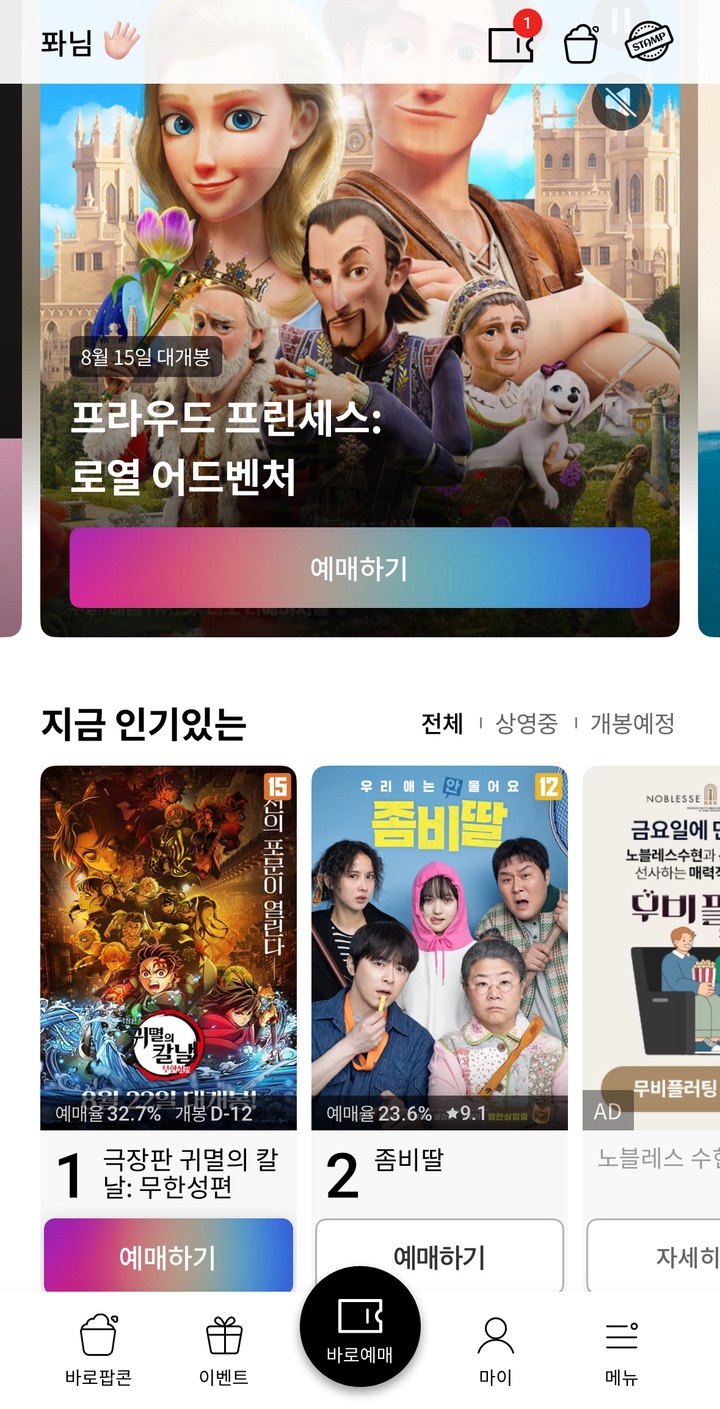
Task: Select the 전체 filter tab
Action: 442,723
